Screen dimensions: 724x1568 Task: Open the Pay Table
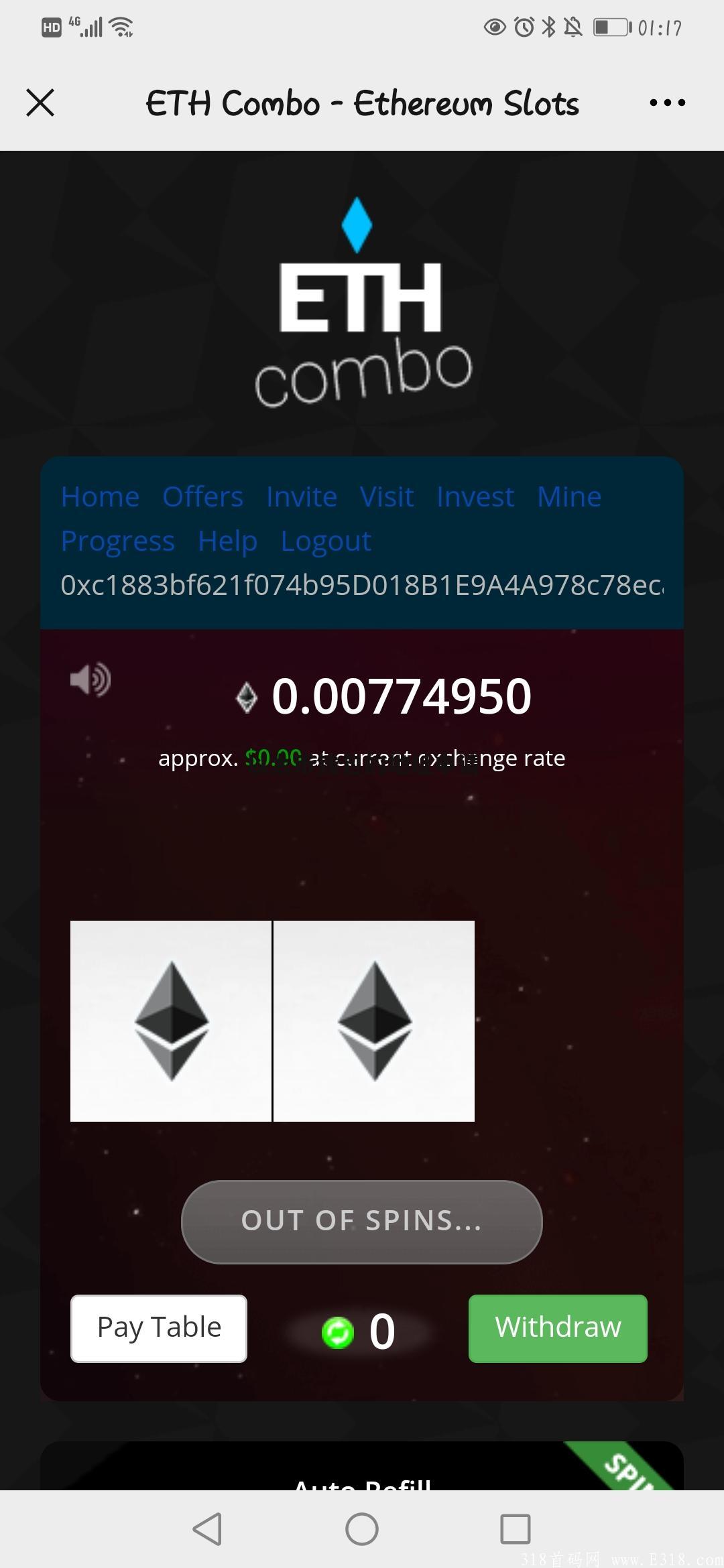pyautogui.click(x=159, y=1328)
